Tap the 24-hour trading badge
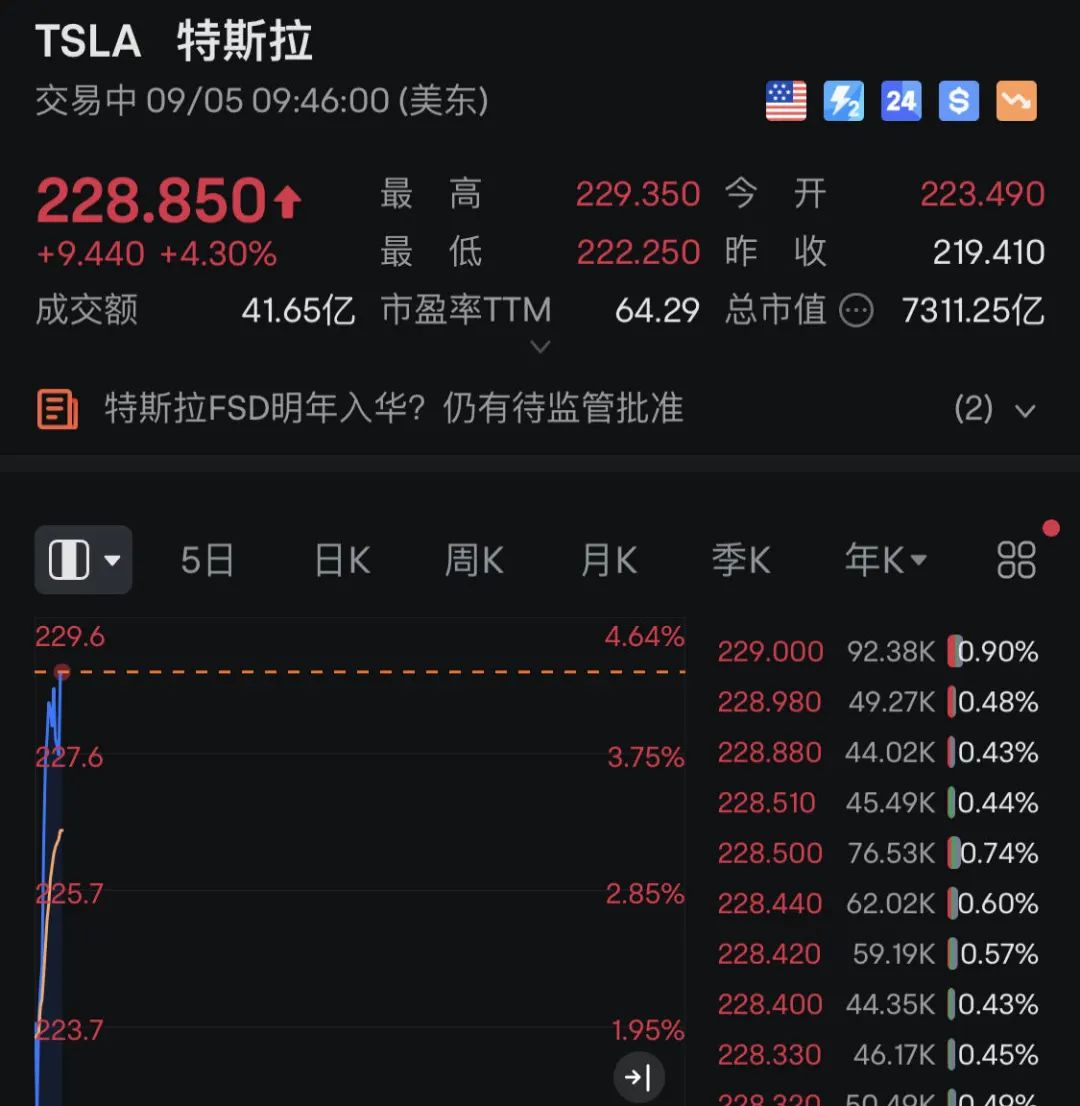Viewport: 1080px width, 1106px height. 901,101
